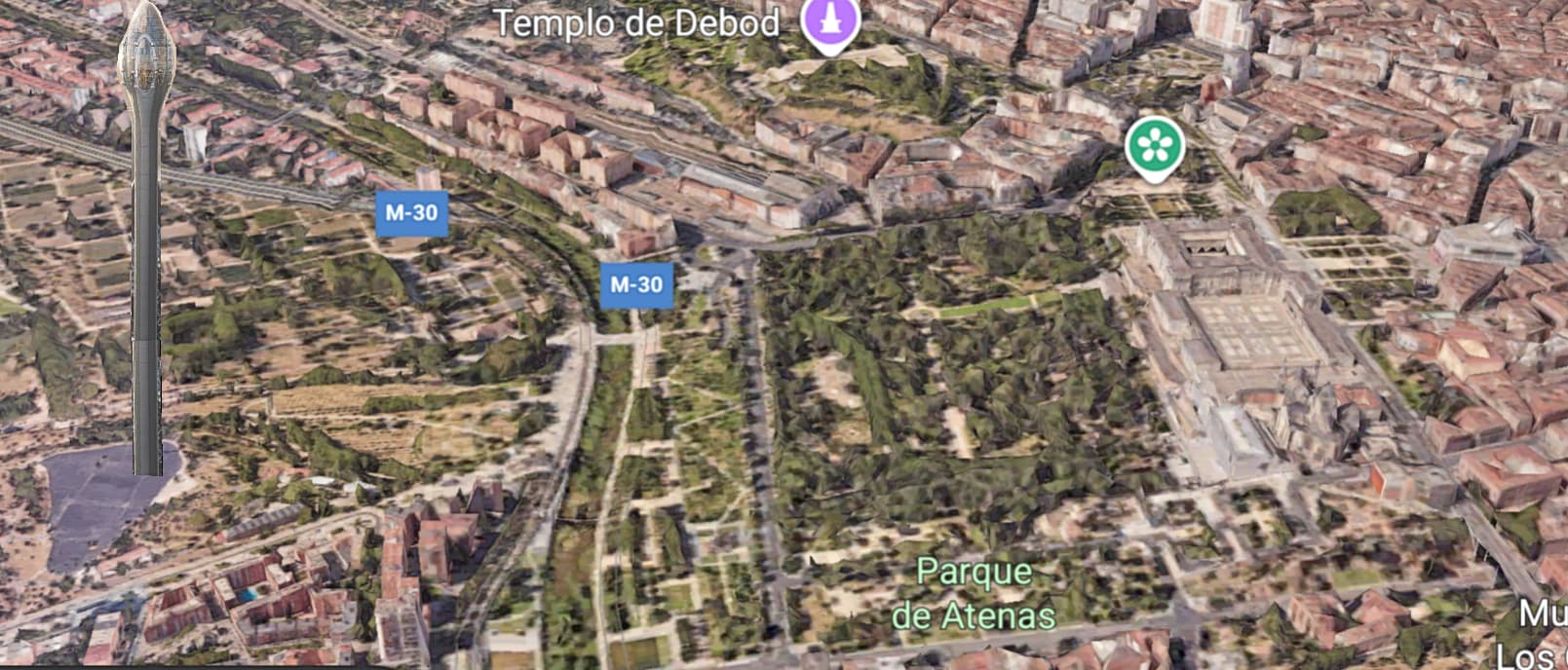Select the green garden pin on the map

click(x=1155, y=146)
